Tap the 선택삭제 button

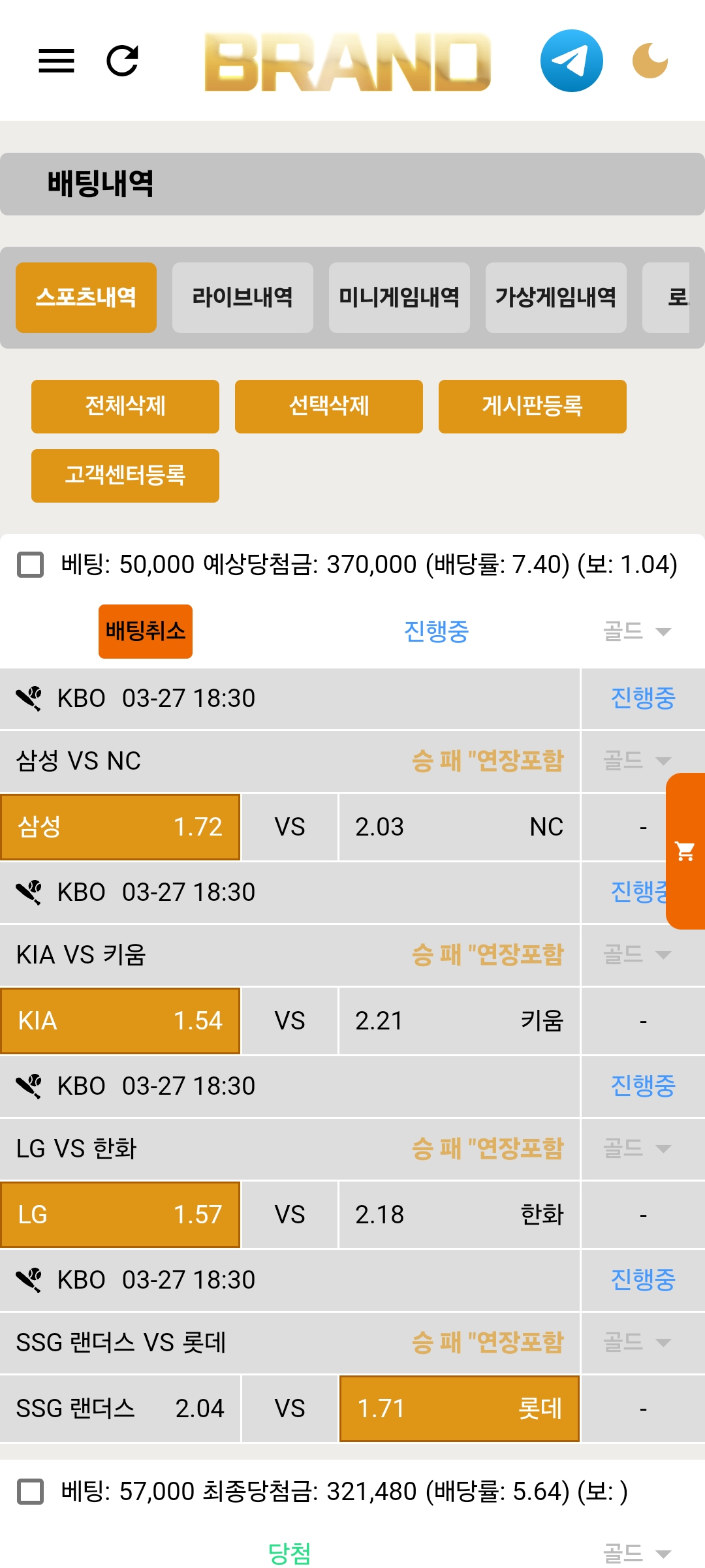point(329,406)
